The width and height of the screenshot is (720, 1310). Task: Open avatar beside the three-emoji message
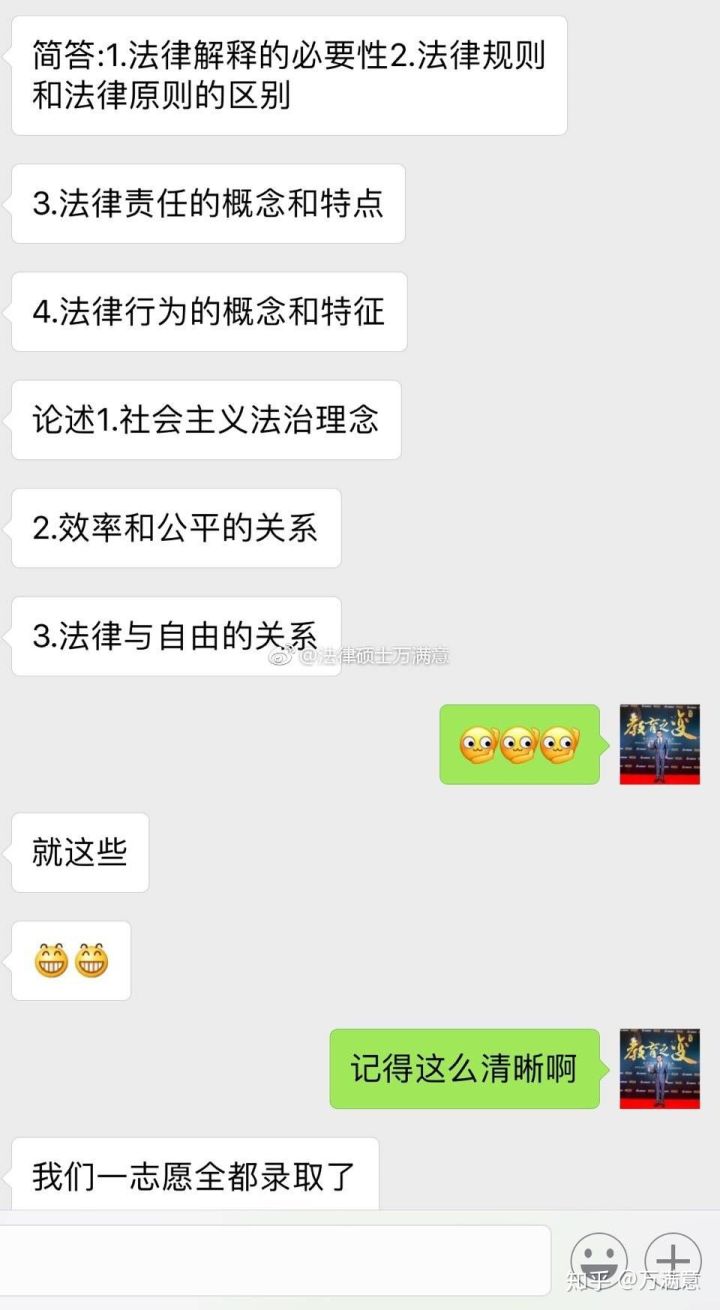click(659, 744)
